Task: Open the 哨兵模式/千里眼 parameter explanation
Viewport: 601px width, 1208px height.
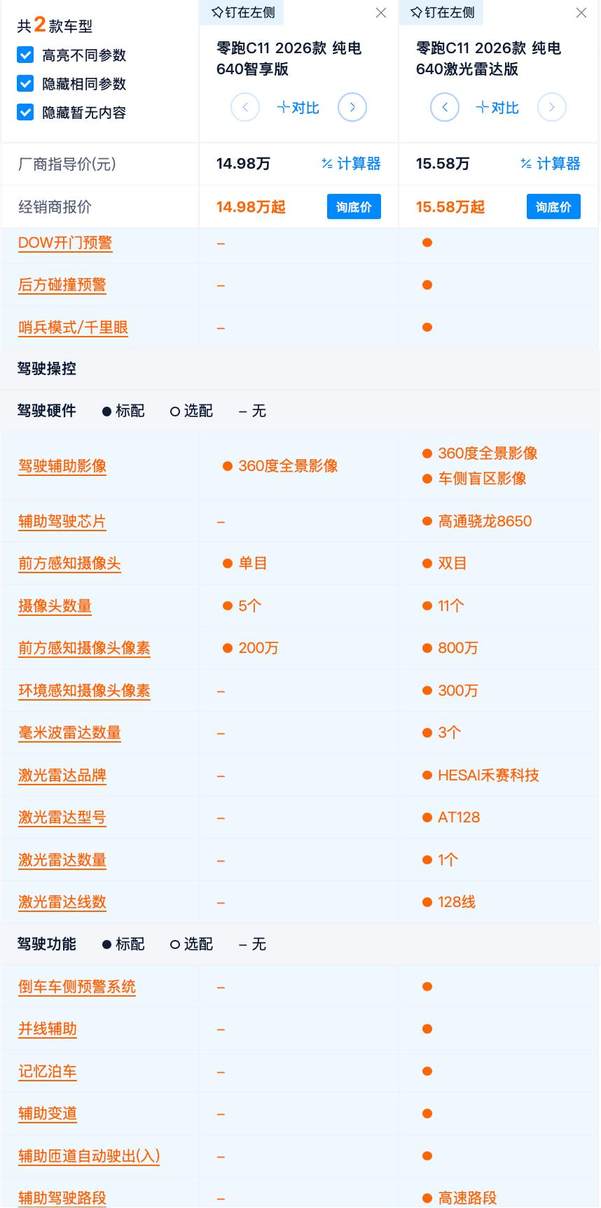Action: pos(73,327)
